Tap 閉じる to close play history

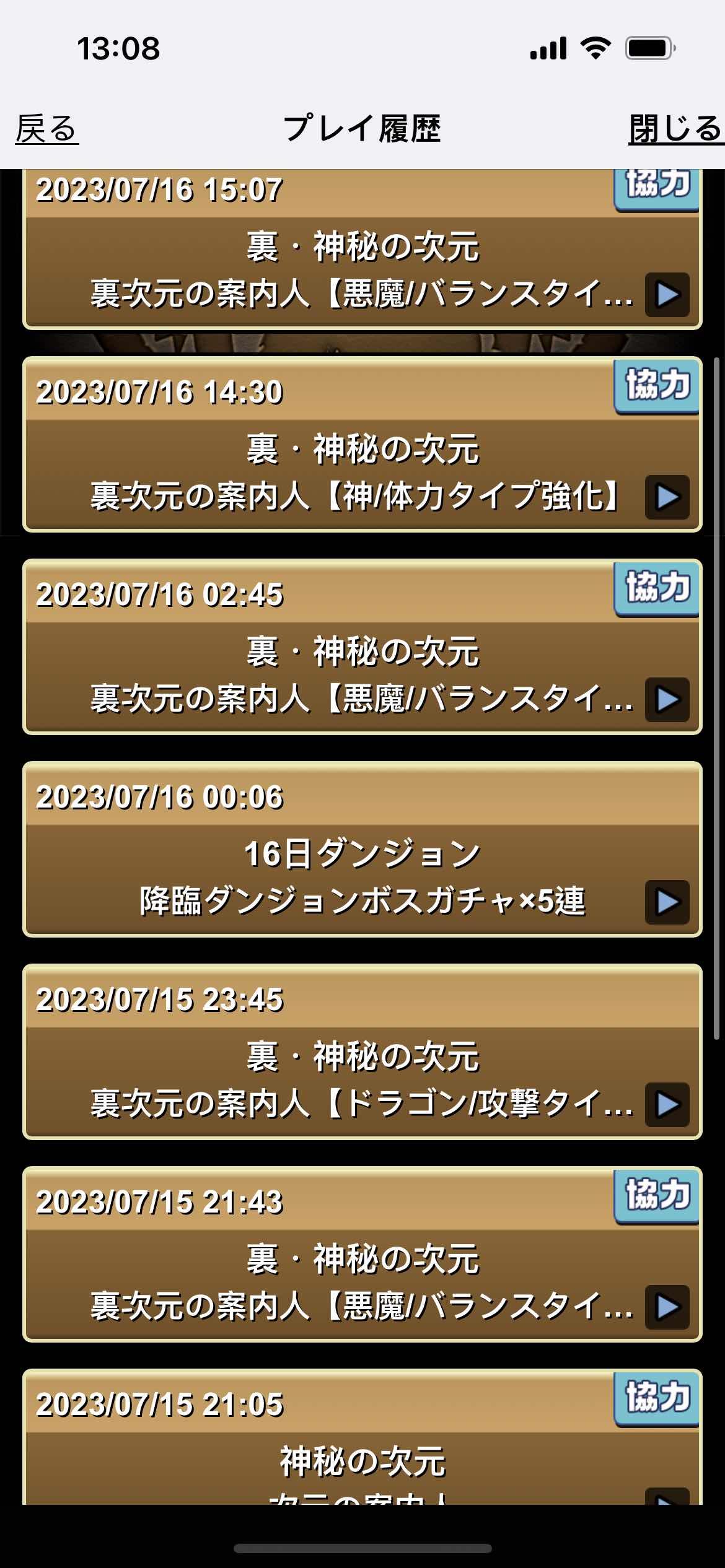(x=674, y=129)
